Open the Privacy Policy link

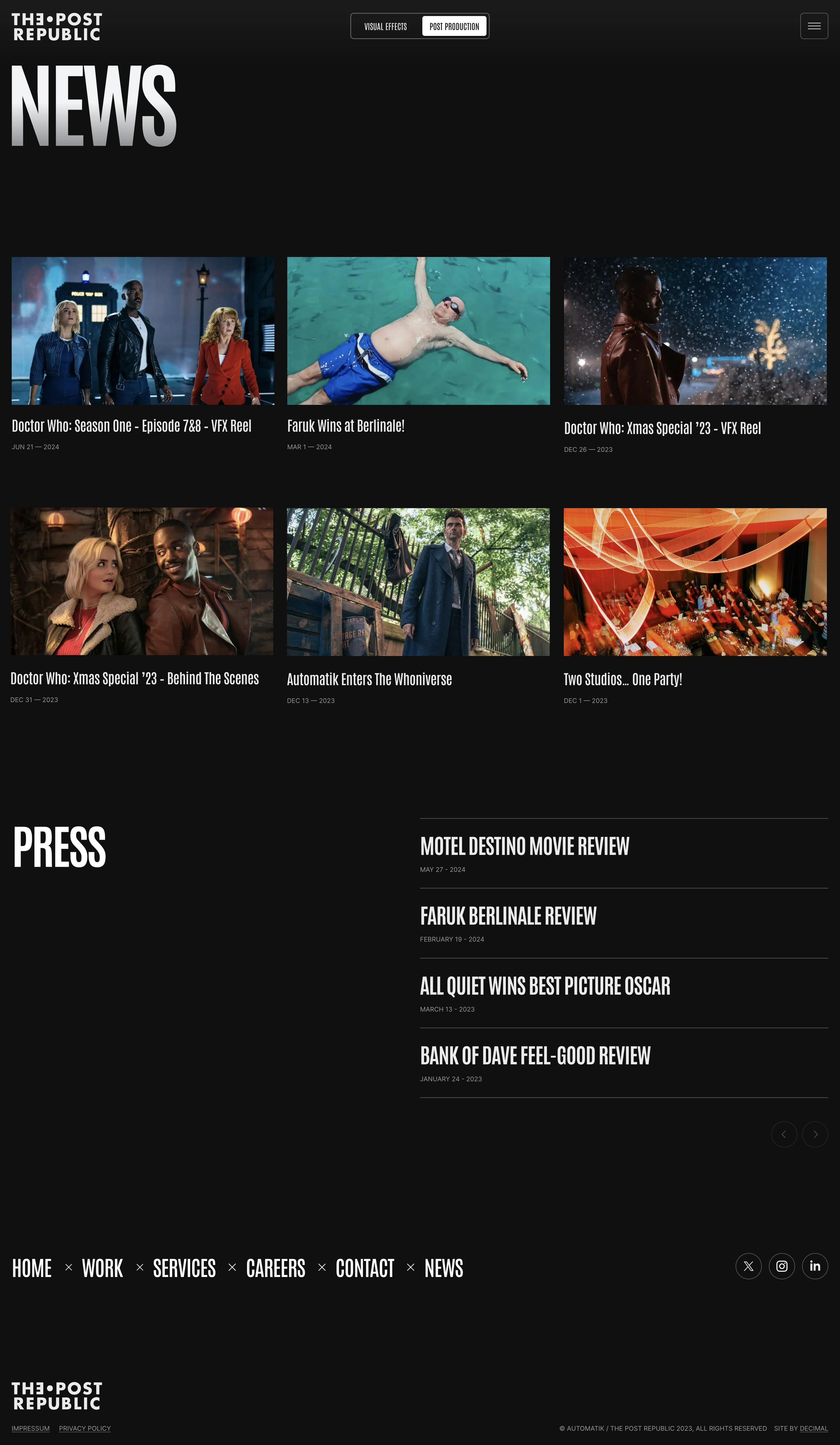click(85, 1428)
